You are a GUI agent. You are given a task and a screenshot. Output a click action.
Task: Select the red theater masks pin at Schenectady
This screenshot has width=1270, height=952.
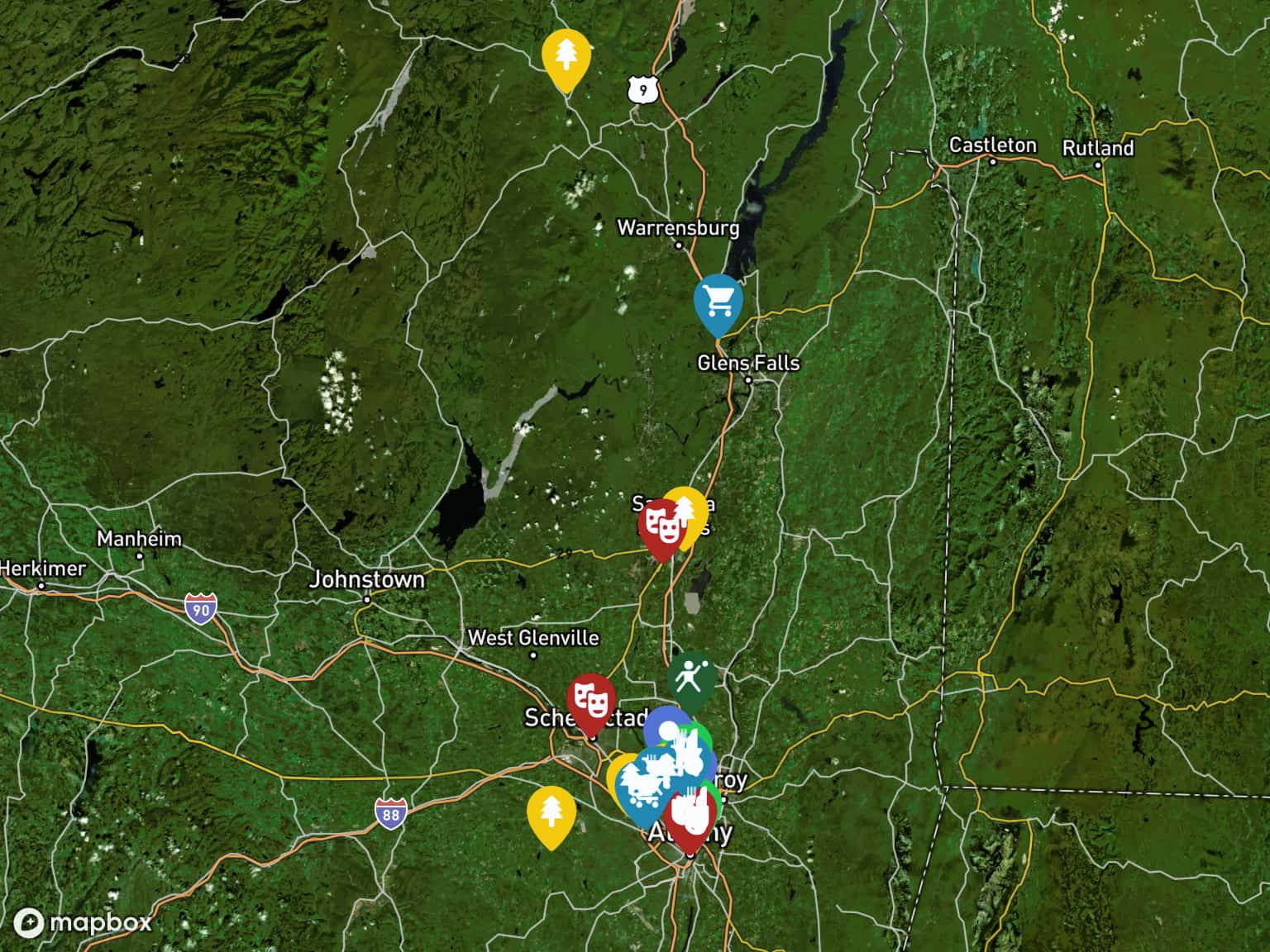pyautogui.click(x=591, y=701)
